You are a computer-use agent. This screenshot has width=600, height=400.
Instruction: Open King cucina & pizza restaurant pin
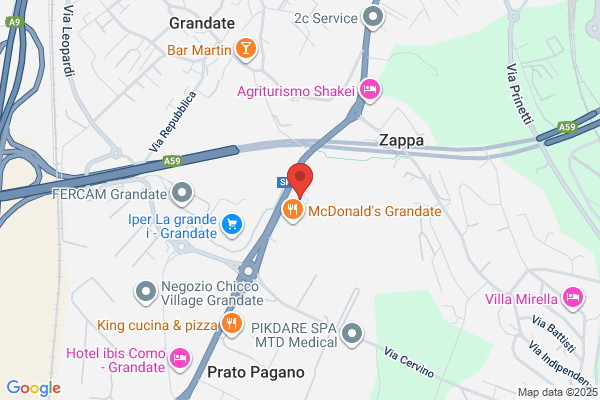[x=232, y=325]
